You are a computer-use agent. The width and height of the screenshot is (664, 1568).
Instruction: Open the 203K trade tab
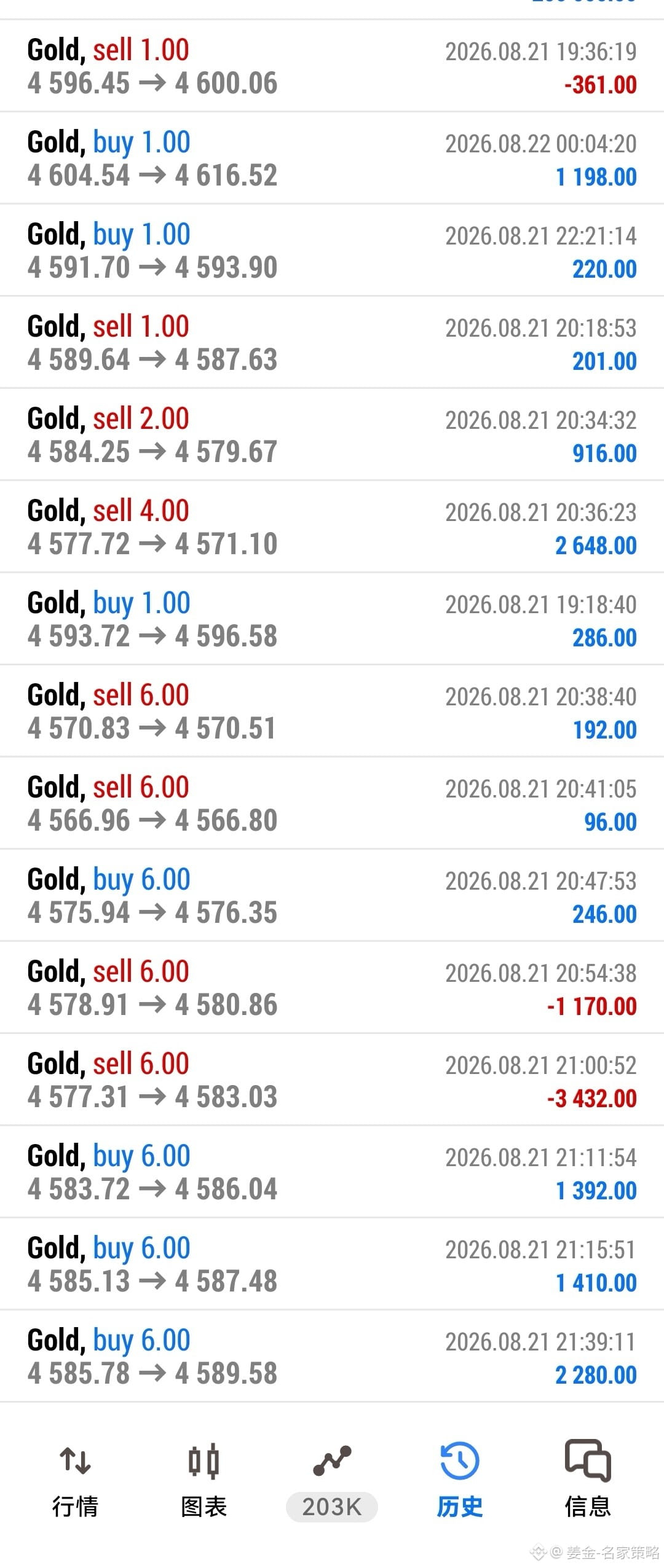331,1481
